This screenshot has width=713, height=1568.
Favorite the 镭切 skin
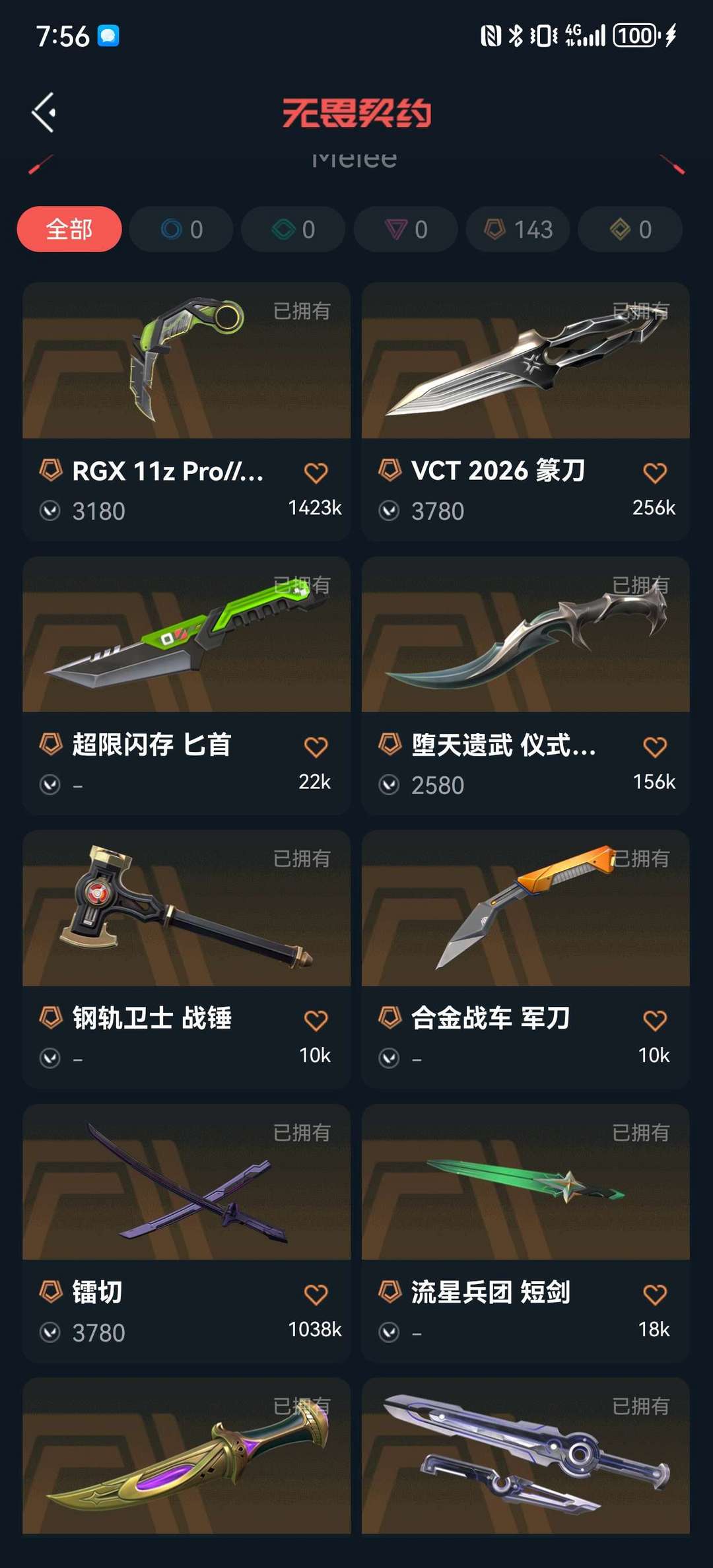(316, 1296)
